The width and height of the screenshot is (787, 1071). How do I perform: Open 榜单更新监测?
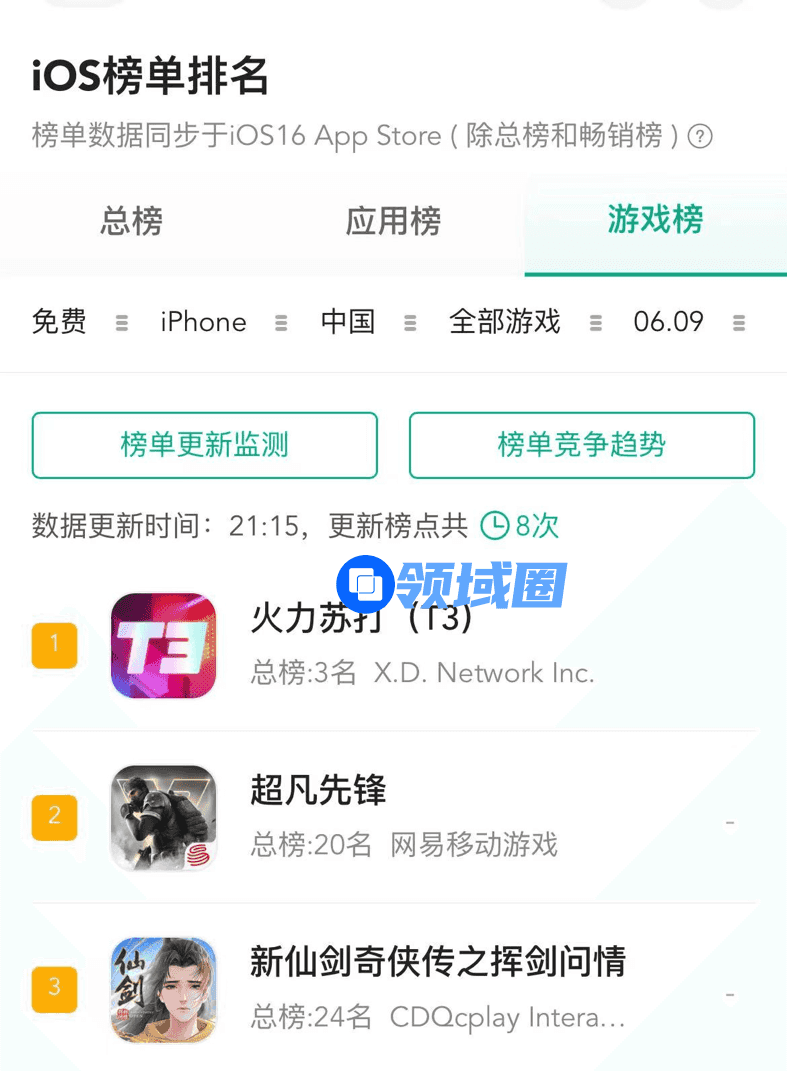point(205,445)
